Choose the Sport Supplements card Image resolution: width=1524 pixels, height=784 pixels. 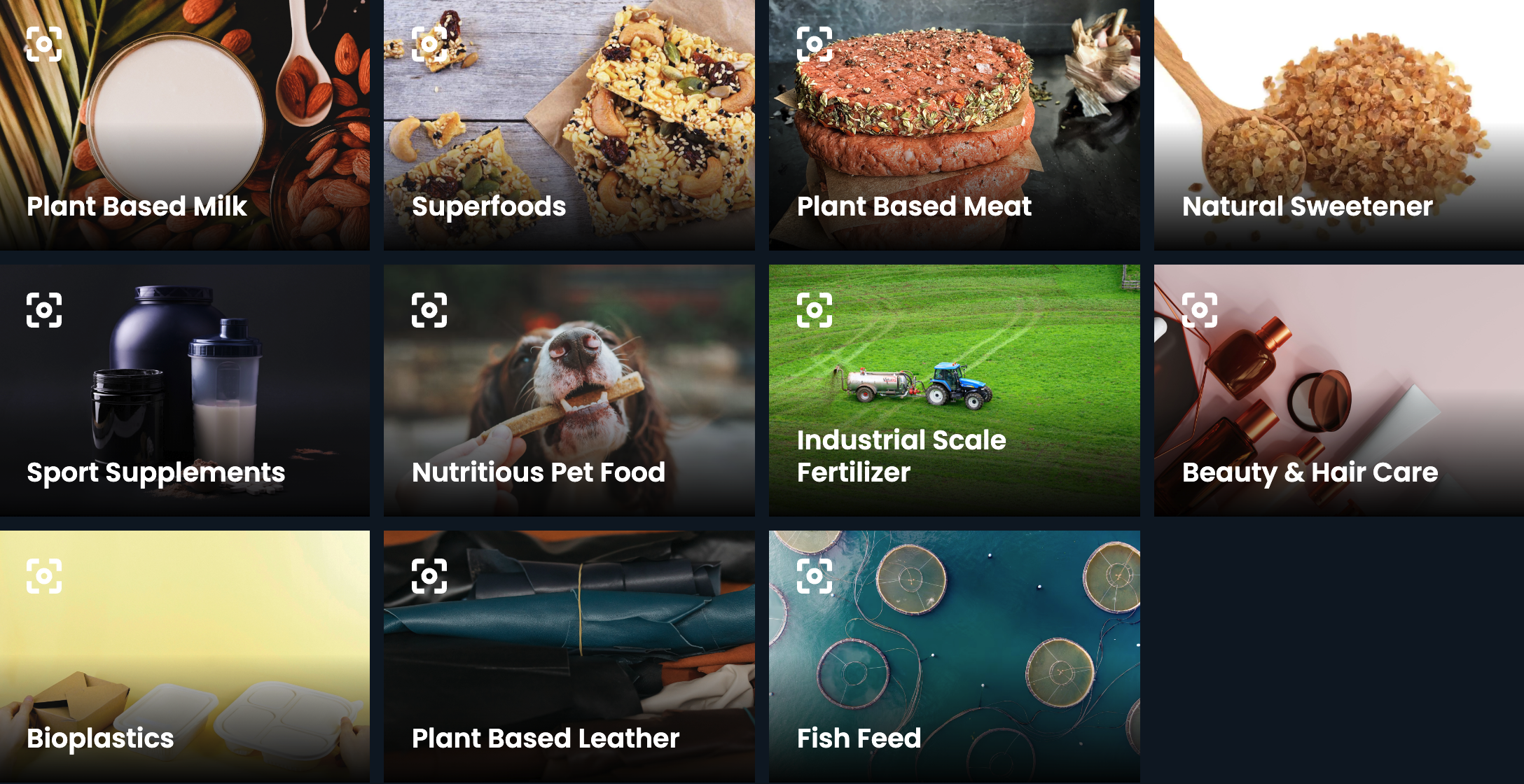[184, 390]
